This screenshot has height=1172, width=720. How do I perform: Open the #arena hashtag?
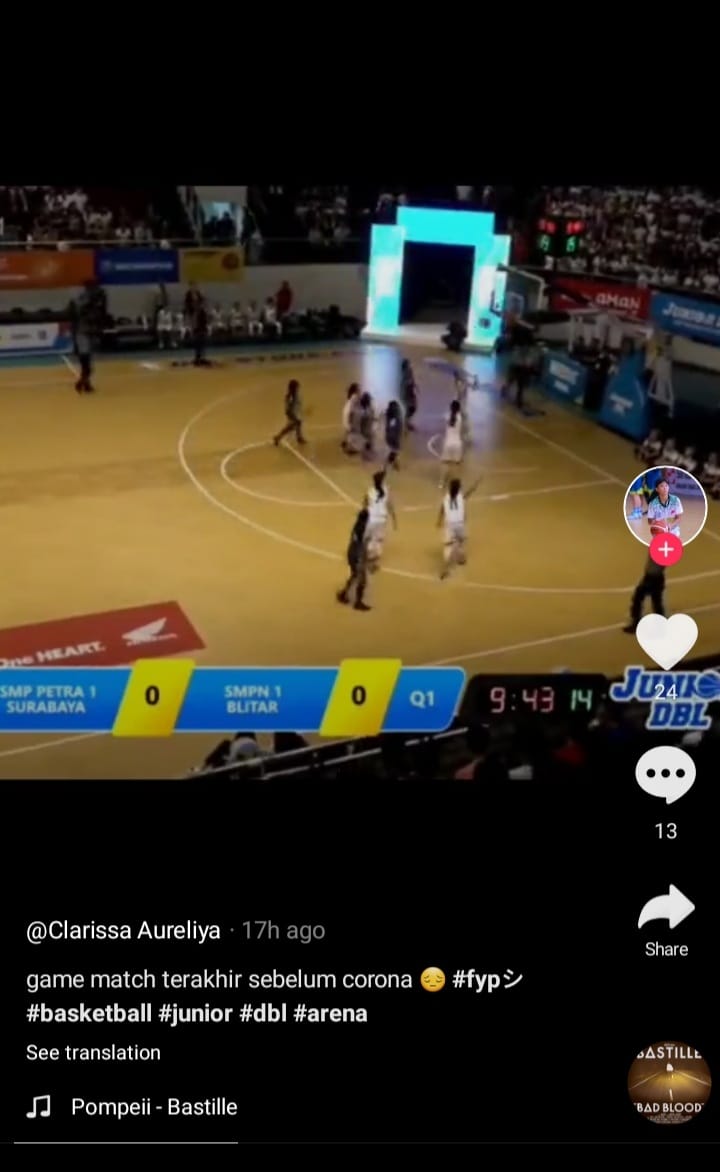(x=330, y=1013)
